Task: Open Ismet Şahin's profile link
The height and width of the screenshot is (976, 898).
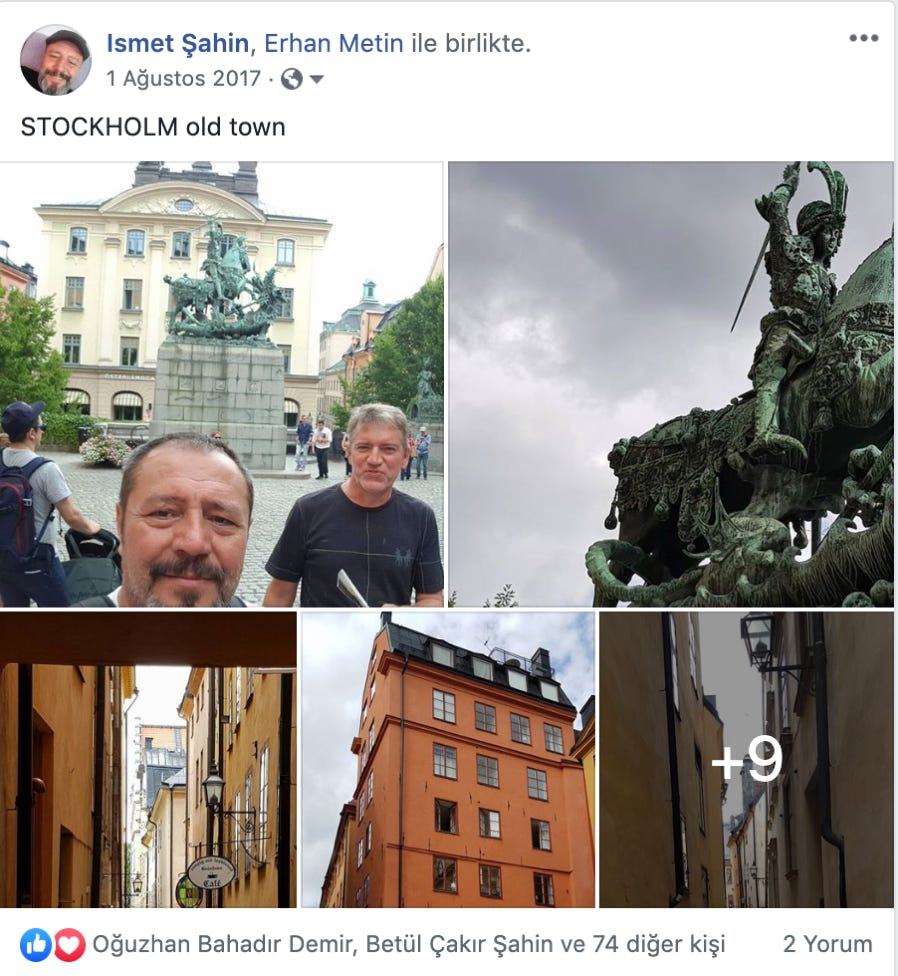Action: point(178,44)
